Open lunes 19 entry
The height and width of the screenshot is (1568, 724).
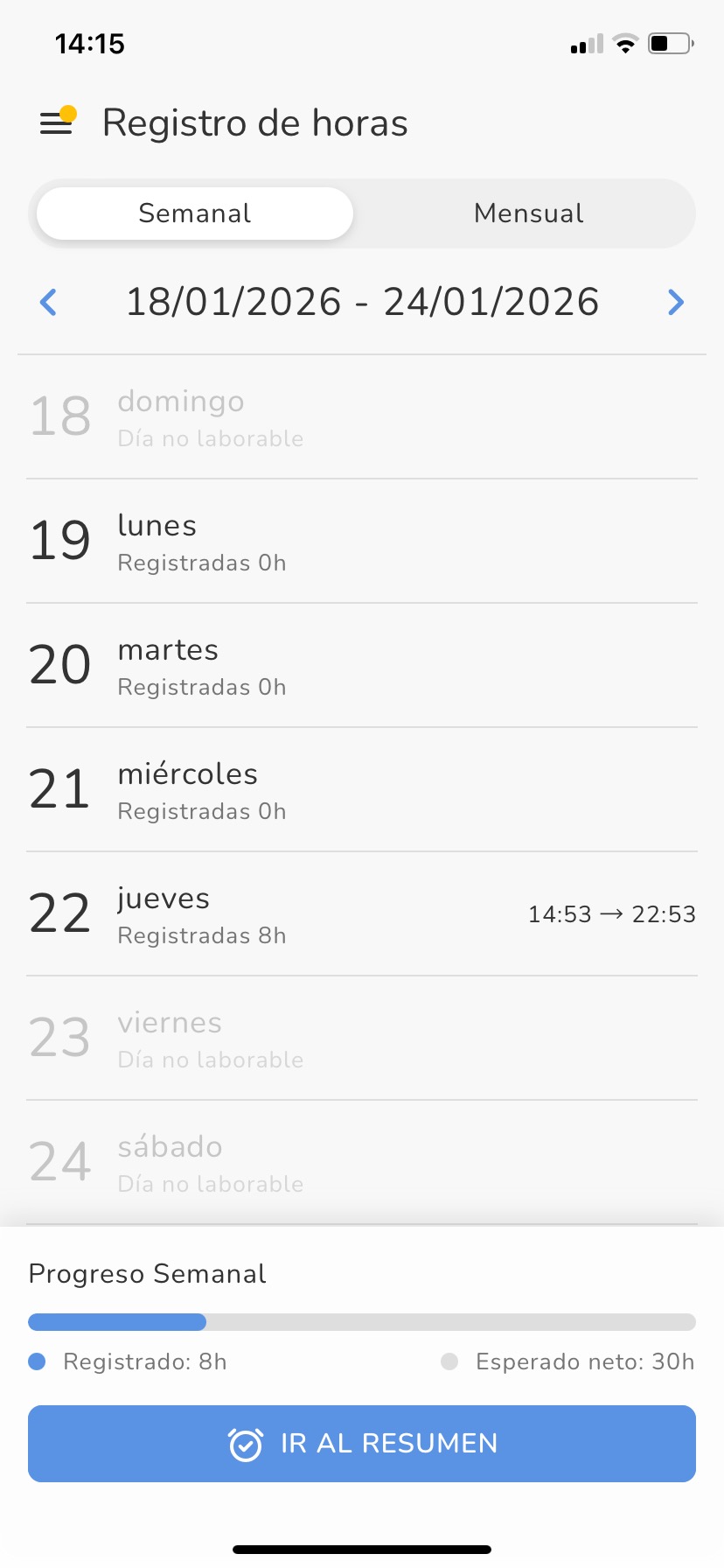[362, 541]
